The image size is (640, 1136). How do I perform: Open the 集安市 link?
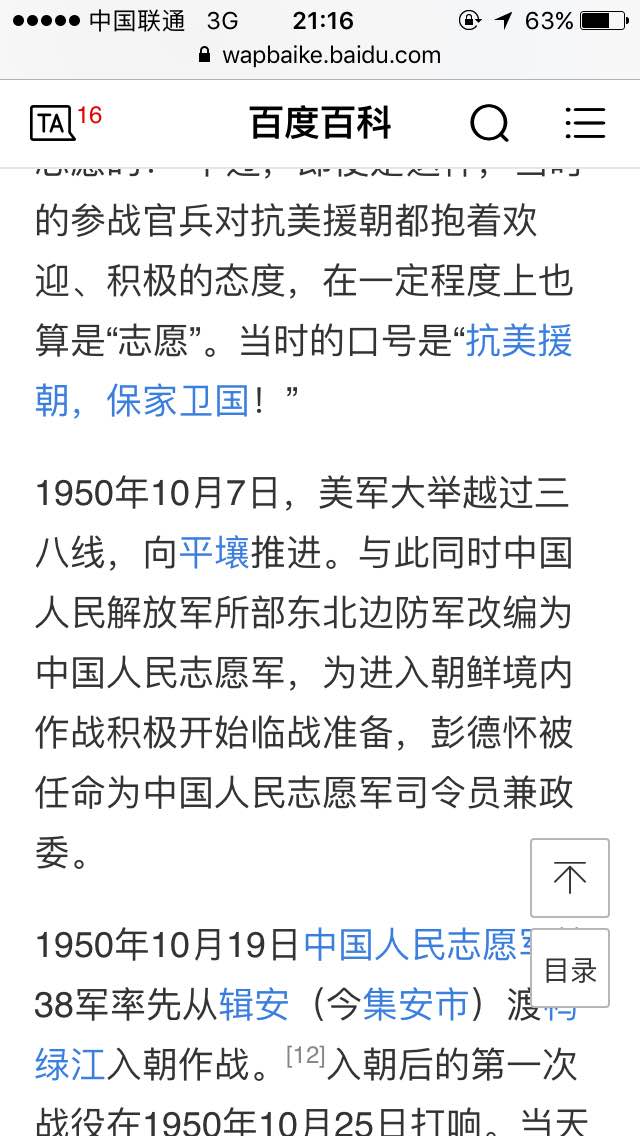(x=416, y=1004)
